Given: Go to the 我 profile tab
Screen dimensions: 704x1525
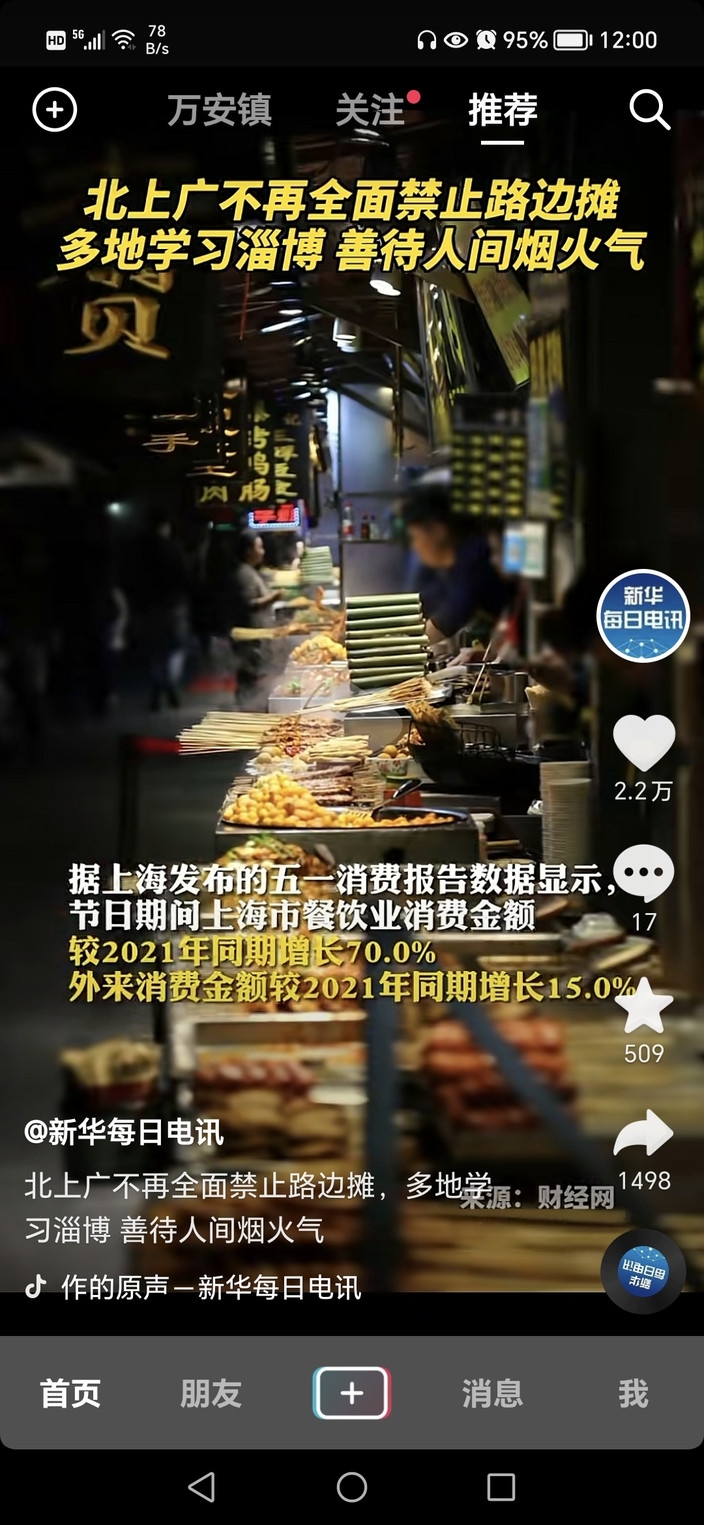Looking at the screenshot, I should [633, 1393].
